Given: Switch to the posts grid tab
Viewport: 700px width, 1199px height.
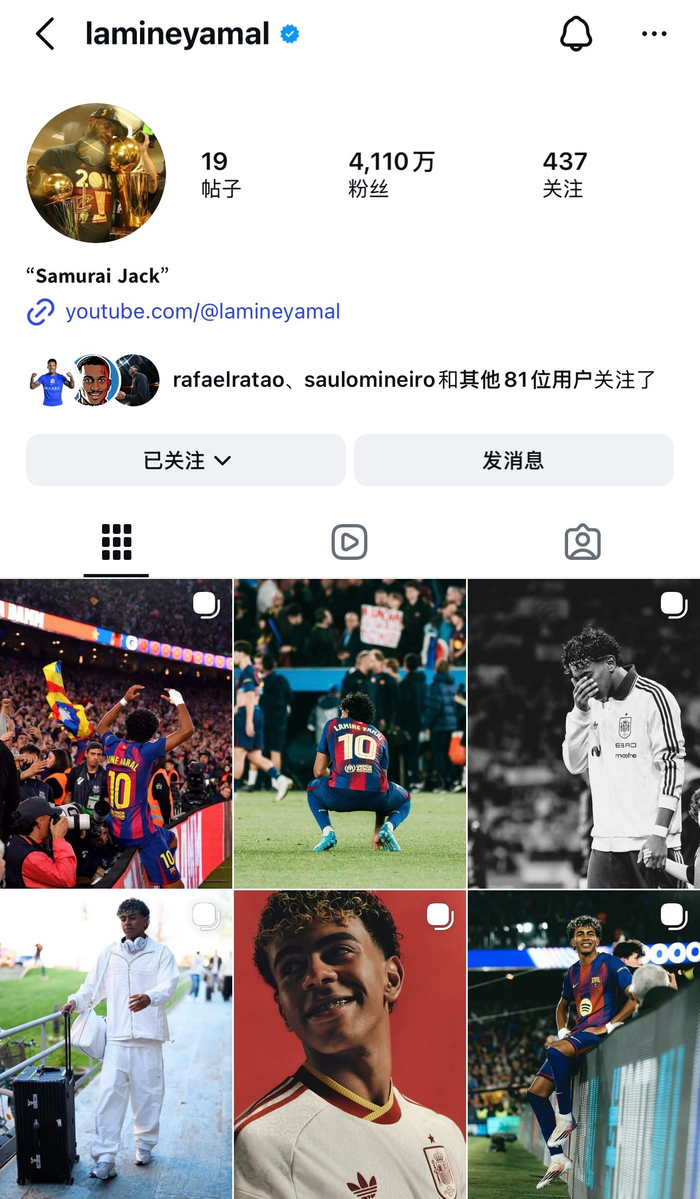Looking at the screenshot, I should 116,542.
